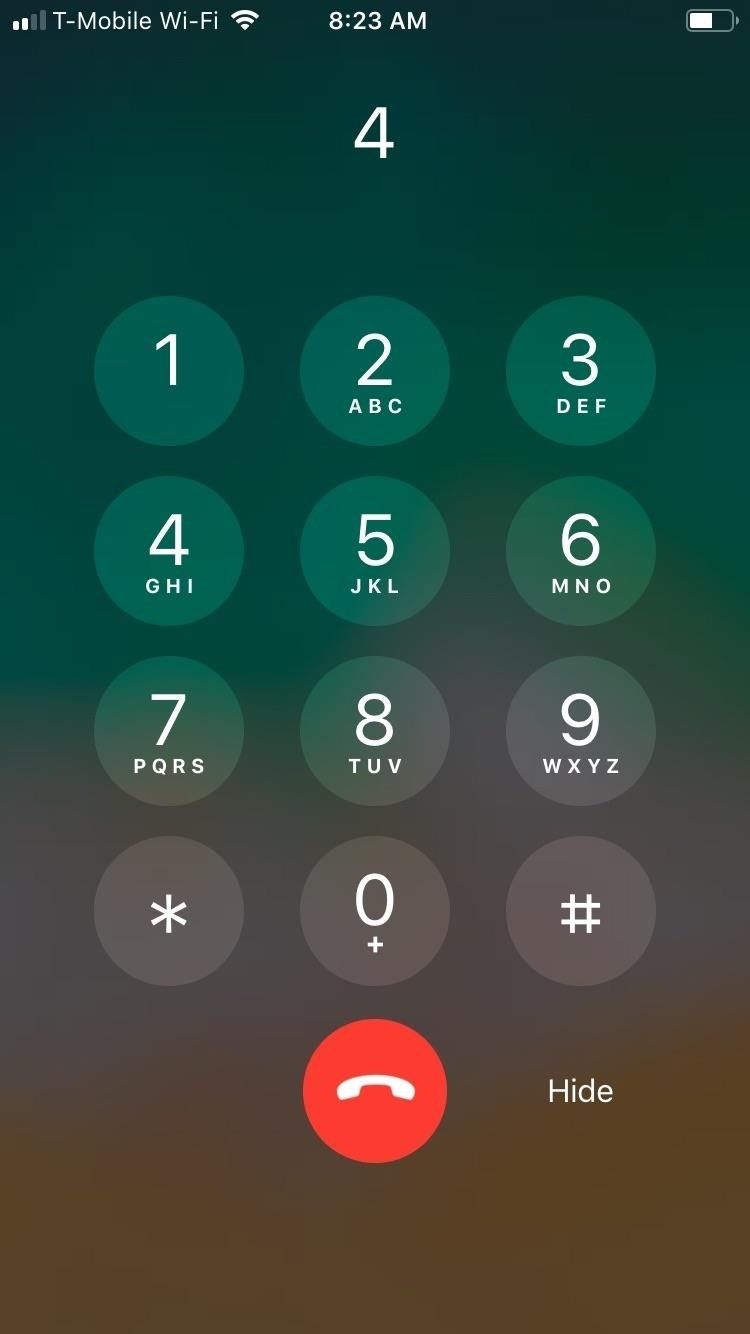Hide the in-call keypad
The image size is (750, 1334).
click(580, 1091)
